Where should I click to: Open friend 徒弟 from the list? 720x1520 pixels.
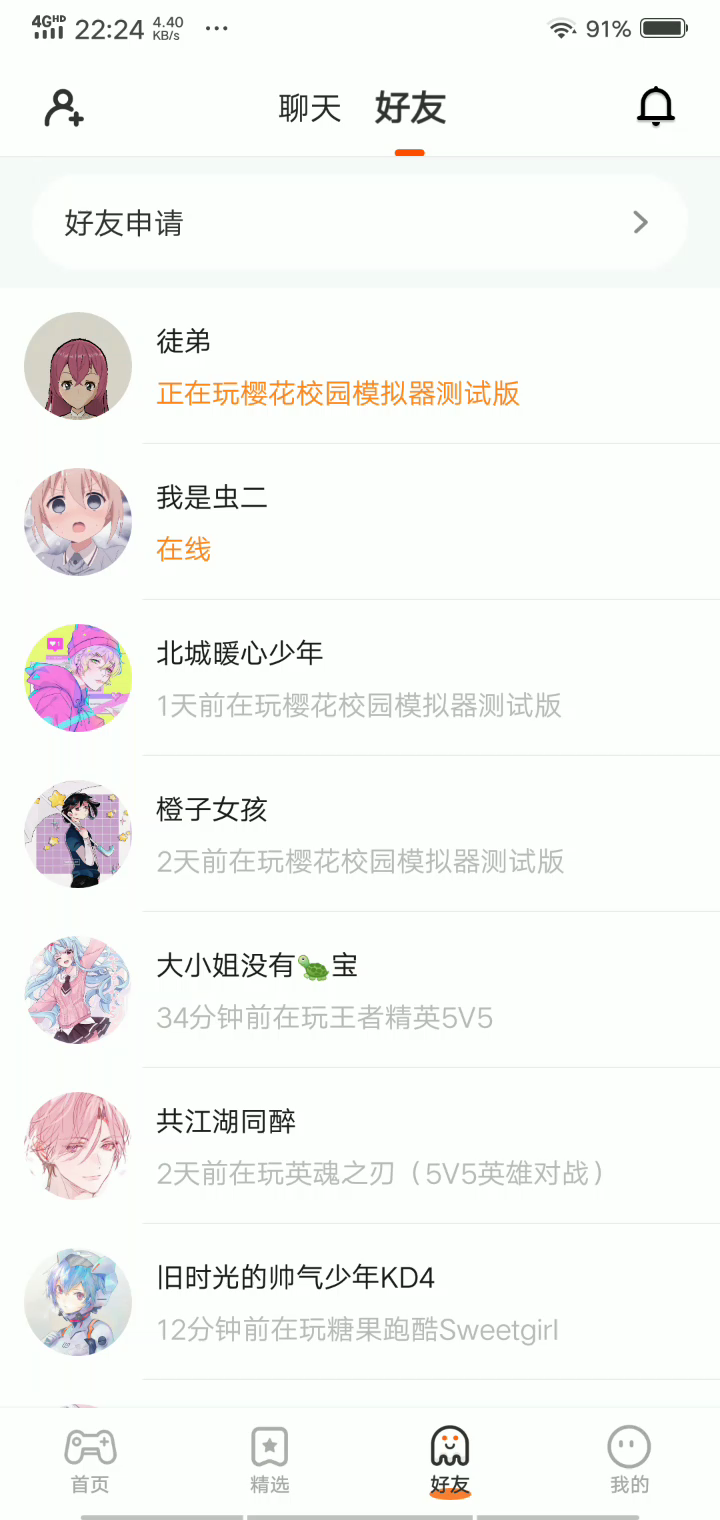tap(360, 367)
